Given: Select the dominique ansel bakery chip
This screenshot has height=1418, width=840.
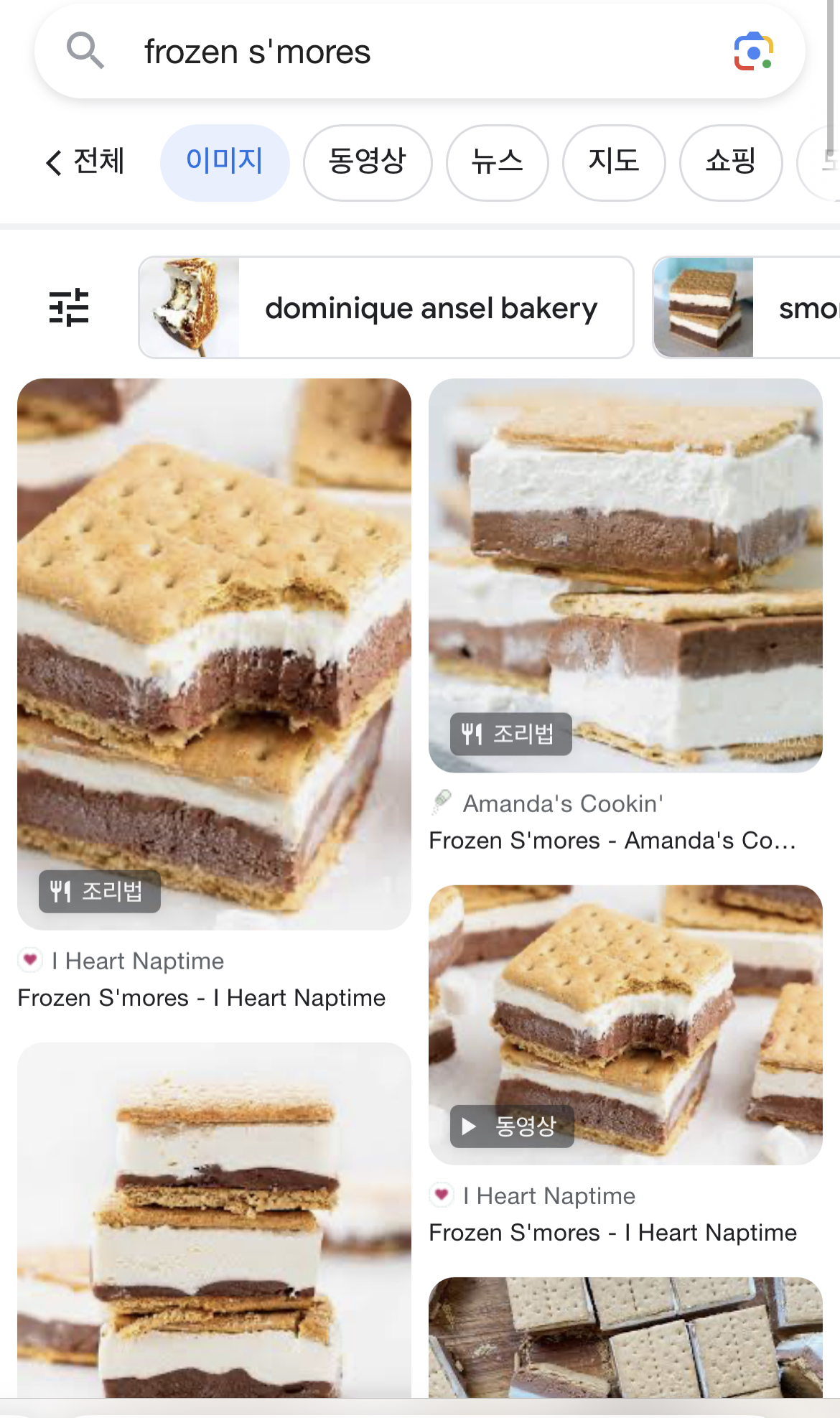Looking at the screenshot, I should (x=386, y=307).
